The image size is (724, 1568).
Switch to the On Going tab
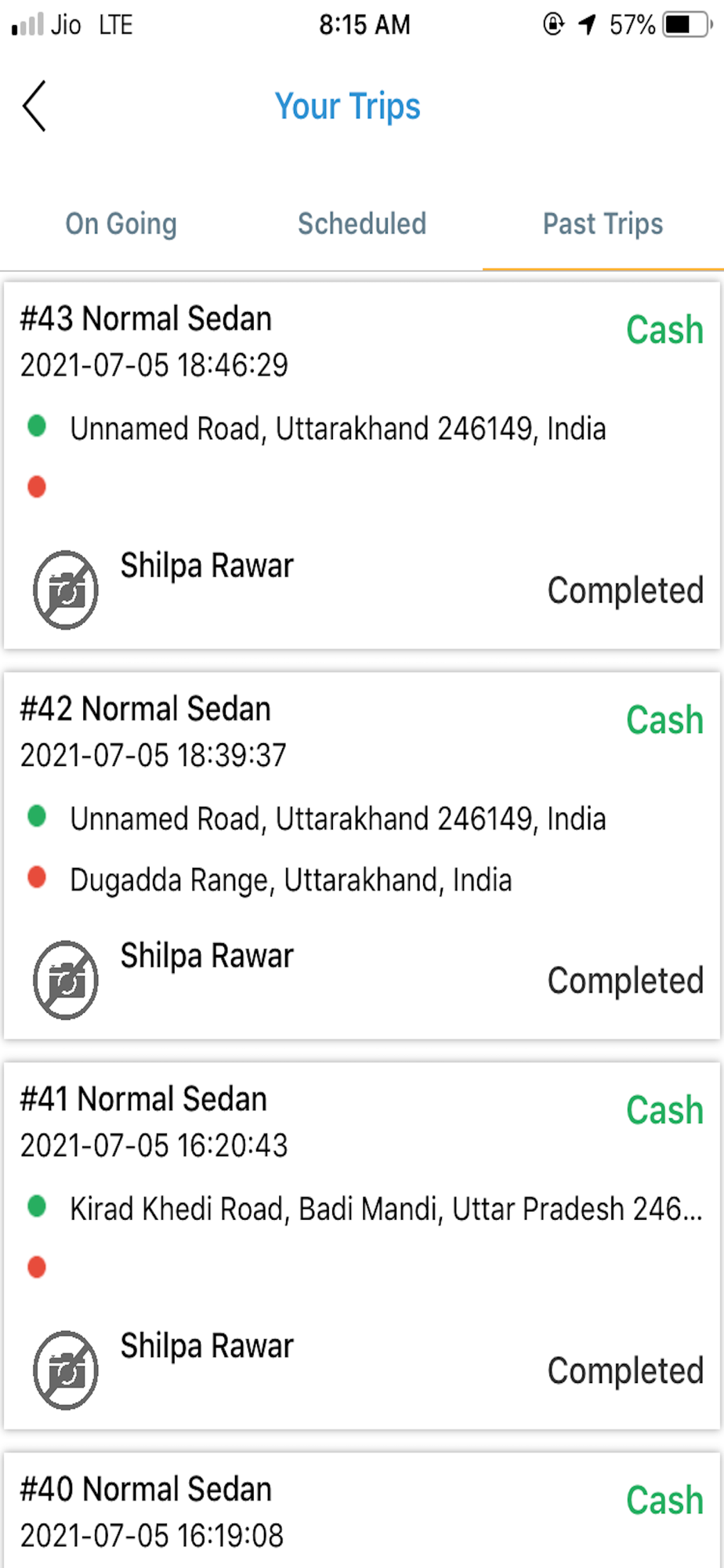pos(121,224)
